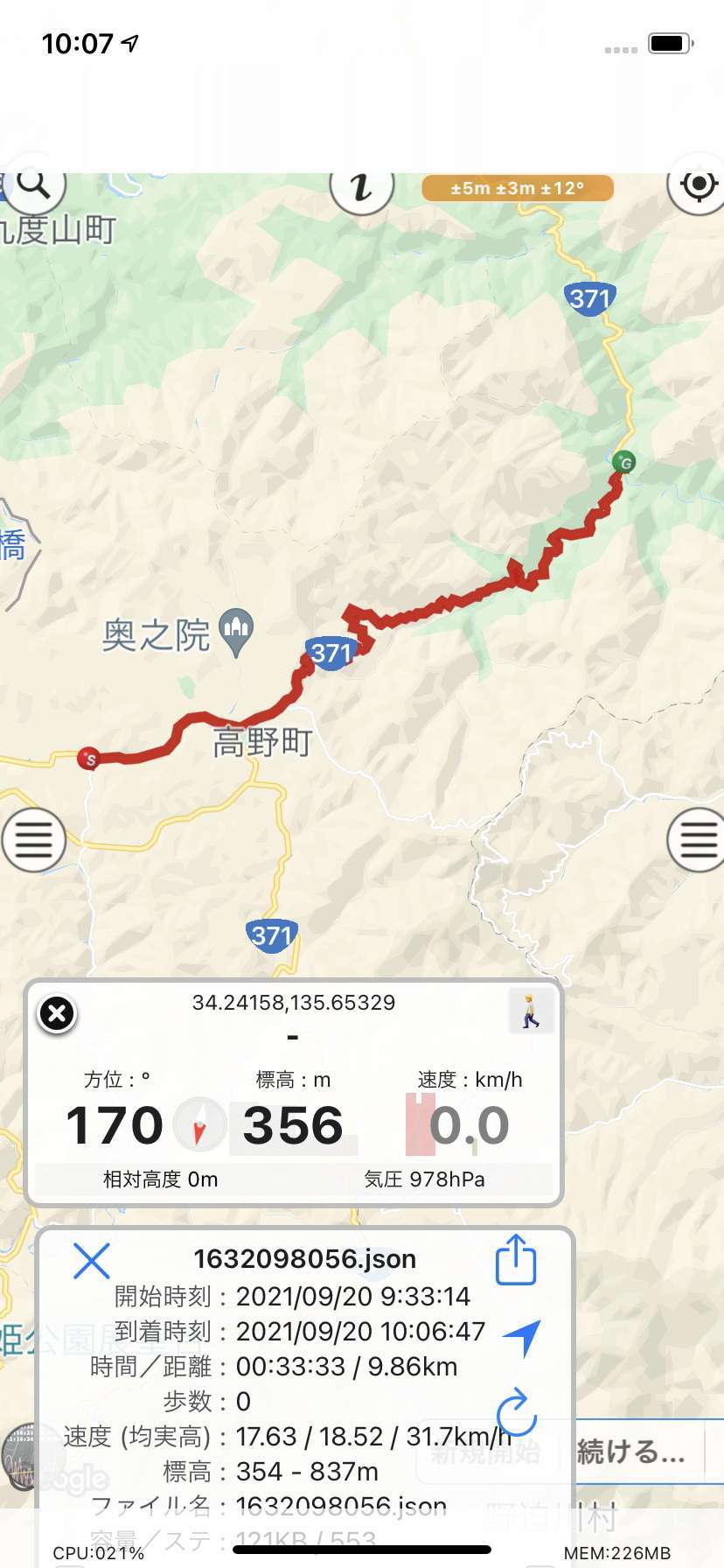Screen dimensions: 724x1568
Task: Open the info button
Action: pyautogui.click(x=361, y=187)
